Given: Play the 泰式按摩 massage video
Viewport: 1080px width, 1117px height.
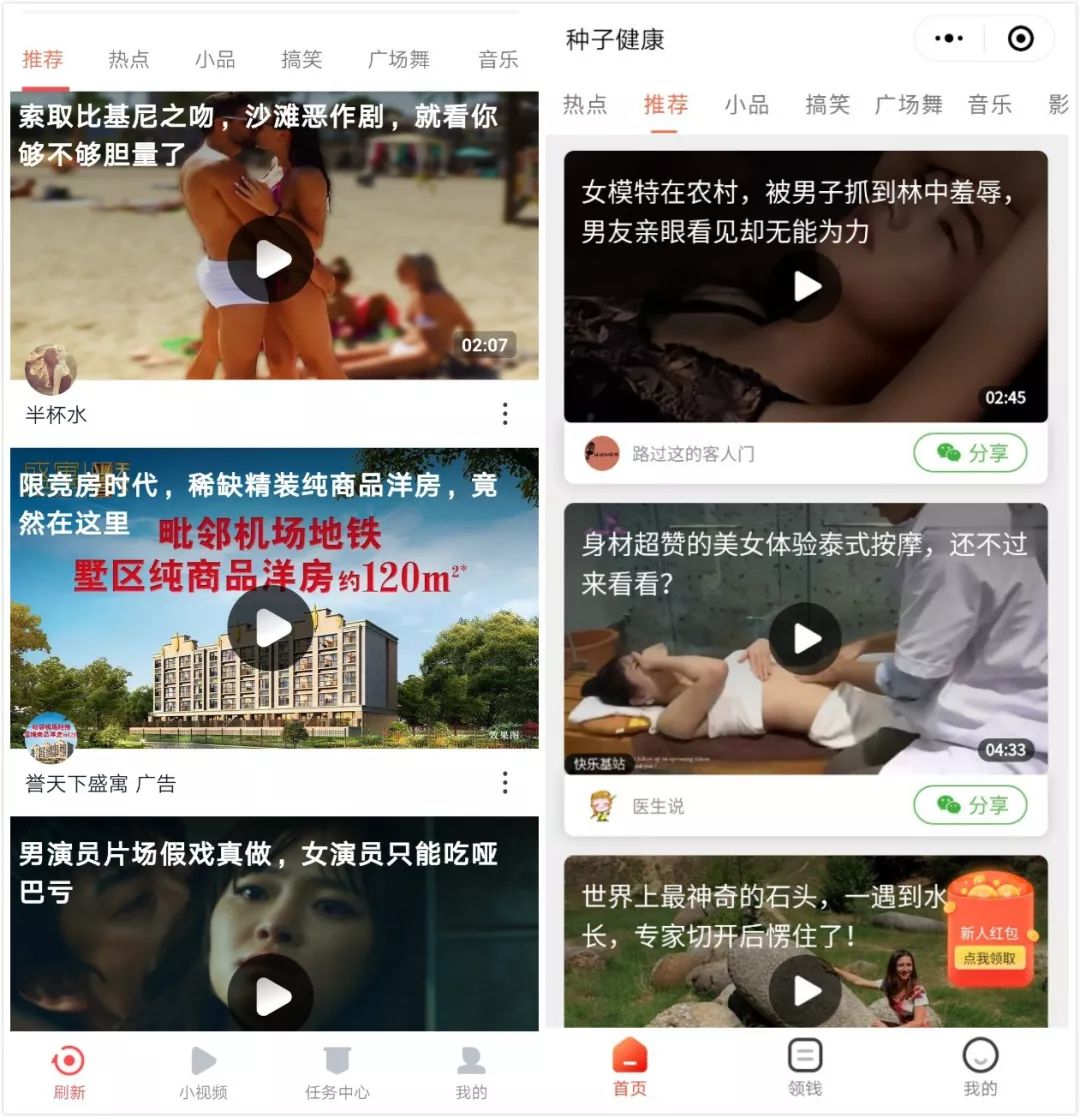Looking at the screenshot, I should coord(806,638).
